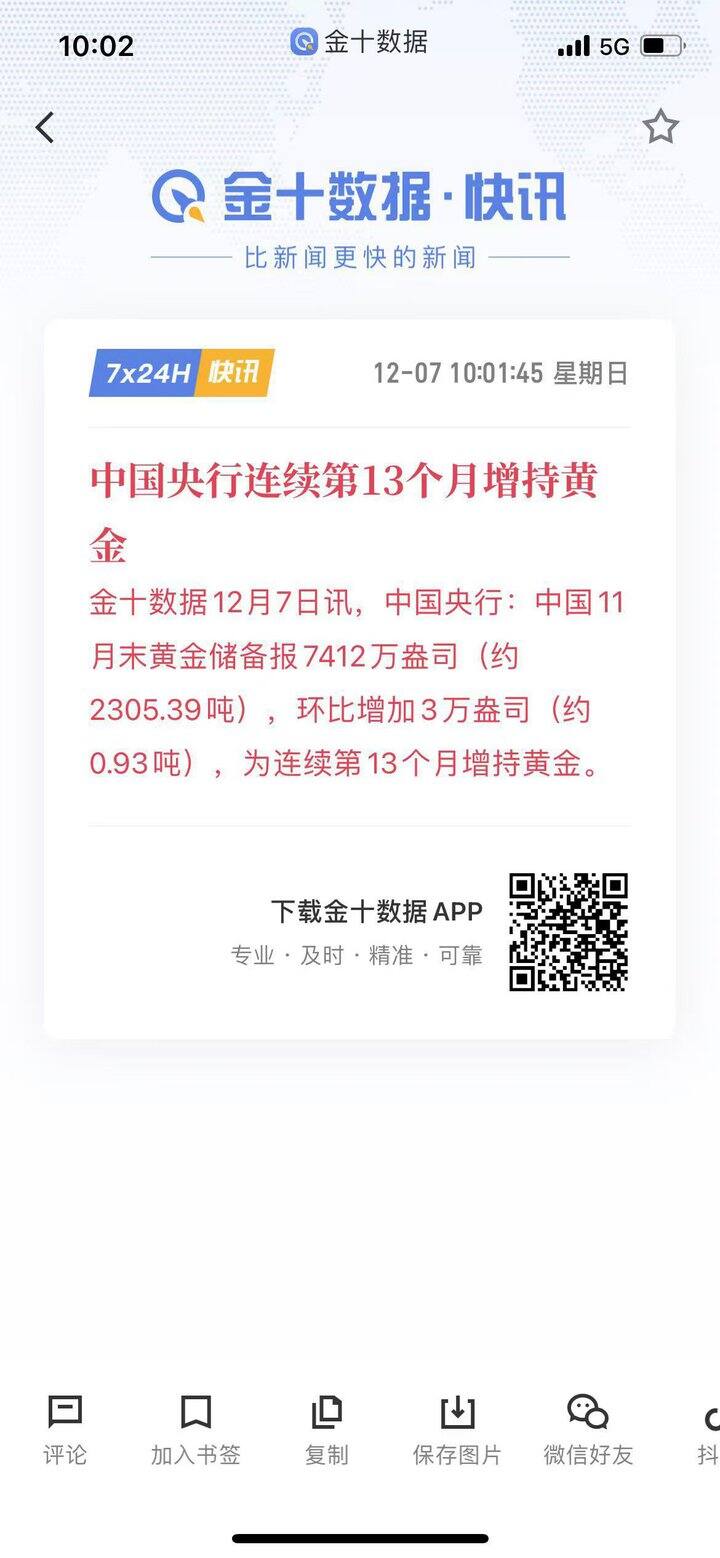Tap 加入书签 to bookmark this news

click(196, 1429)
